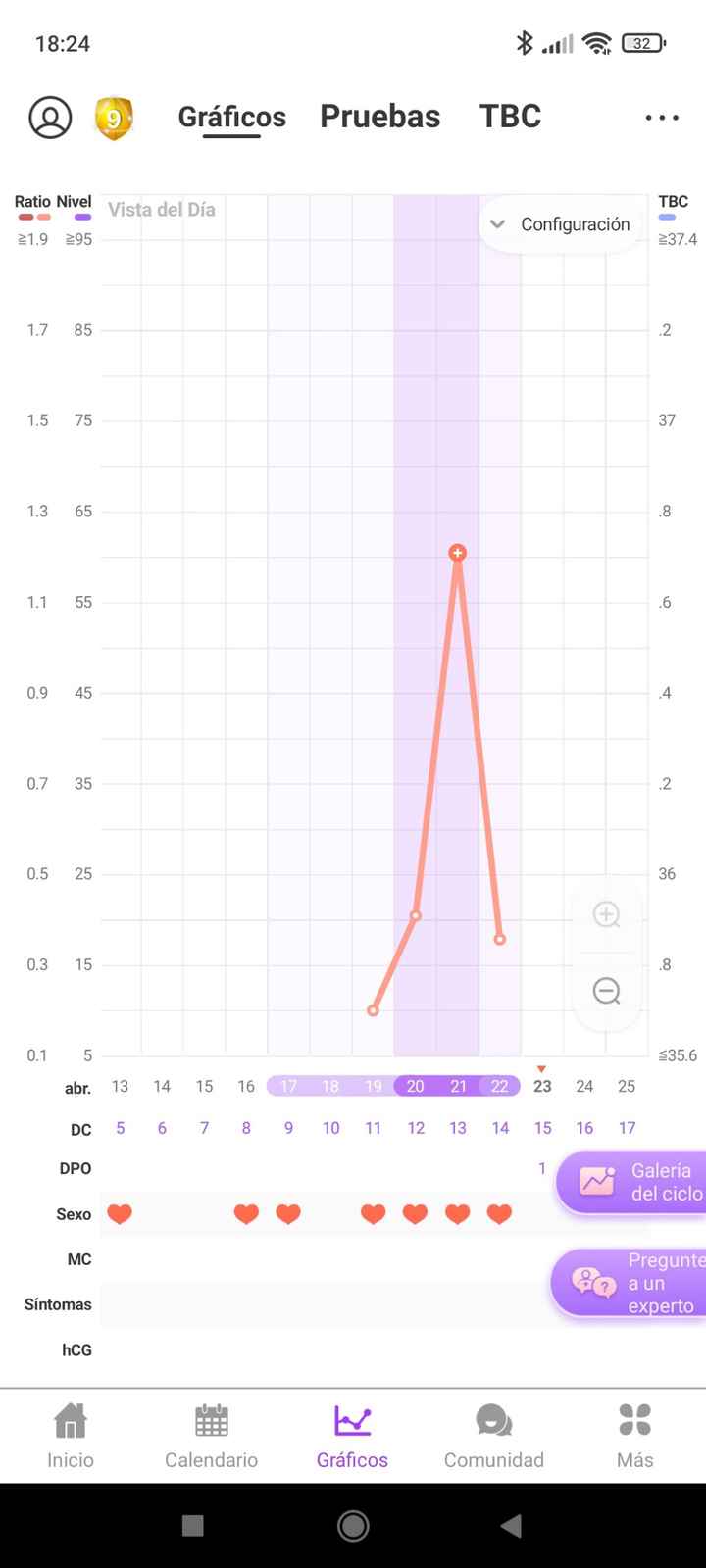706x1568 pixels.
Task: Open the gold badge with number 9
Action: (114, 119)
